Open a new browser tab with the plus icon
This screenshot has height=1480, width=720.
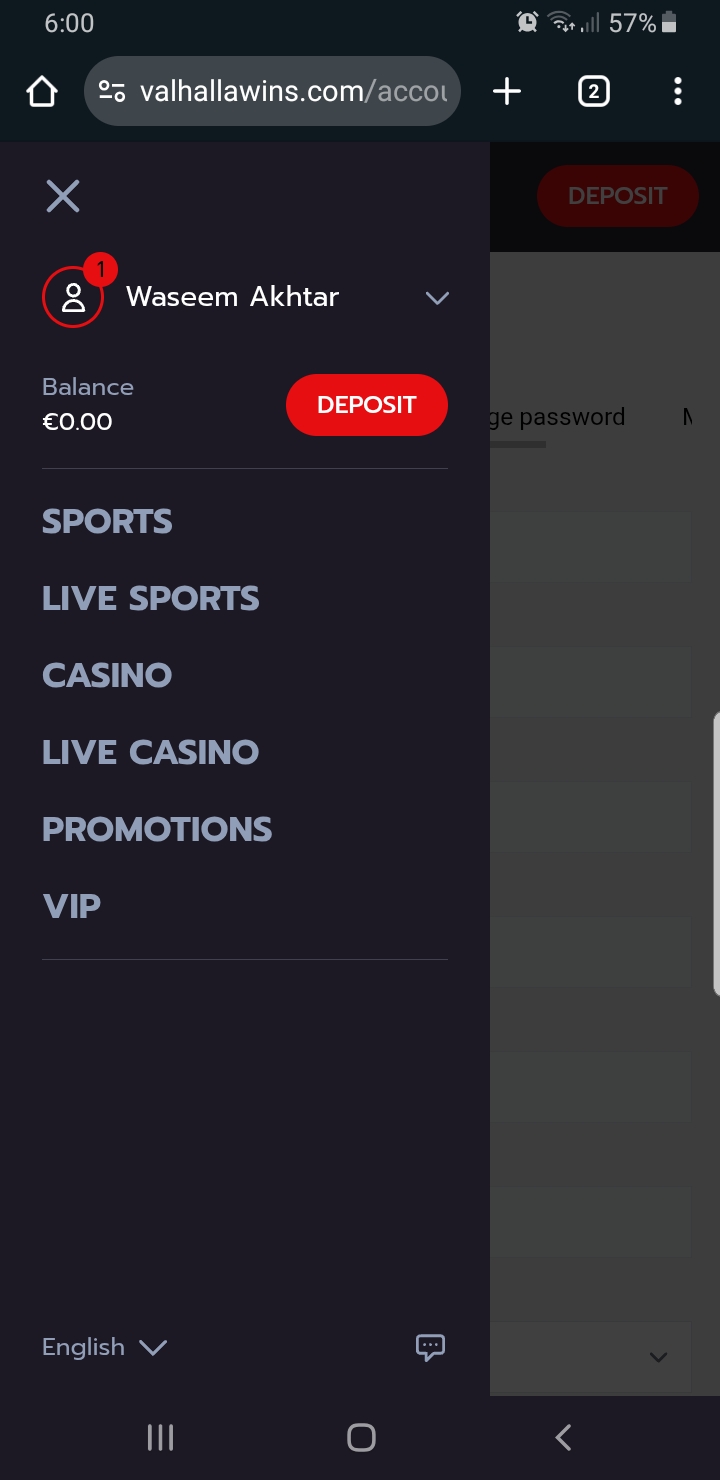(x=506, y=90)
